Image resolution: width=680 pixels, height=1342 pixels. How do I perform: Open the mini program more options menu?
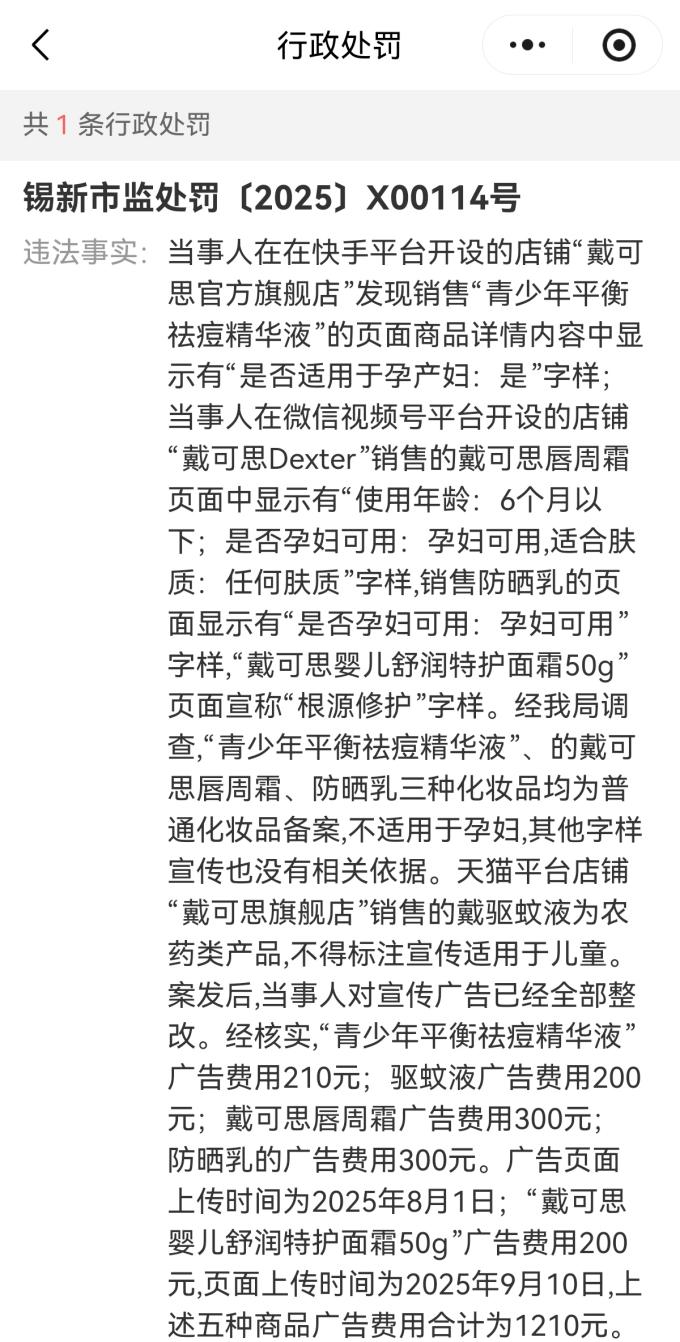[x=528, y=45]
